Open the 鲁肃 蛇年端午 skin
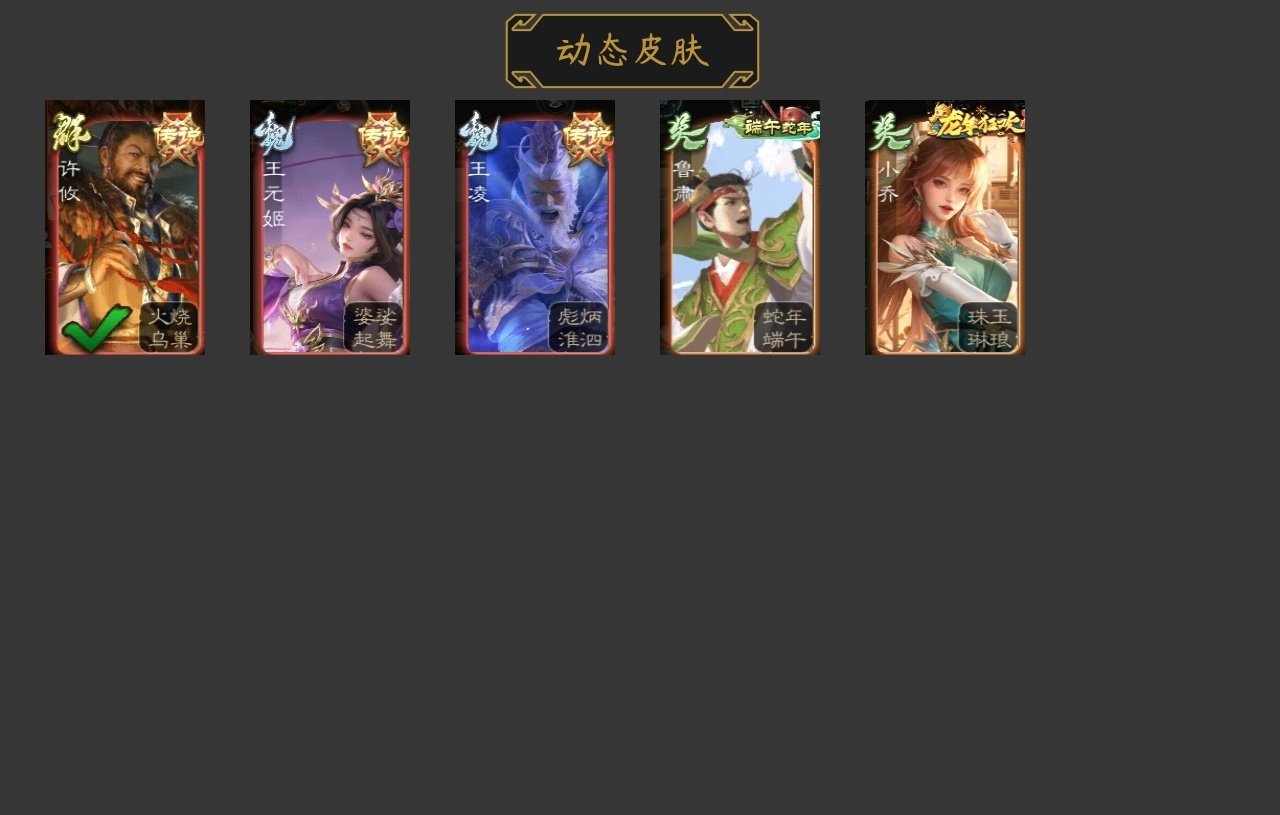 coord(740,228)
